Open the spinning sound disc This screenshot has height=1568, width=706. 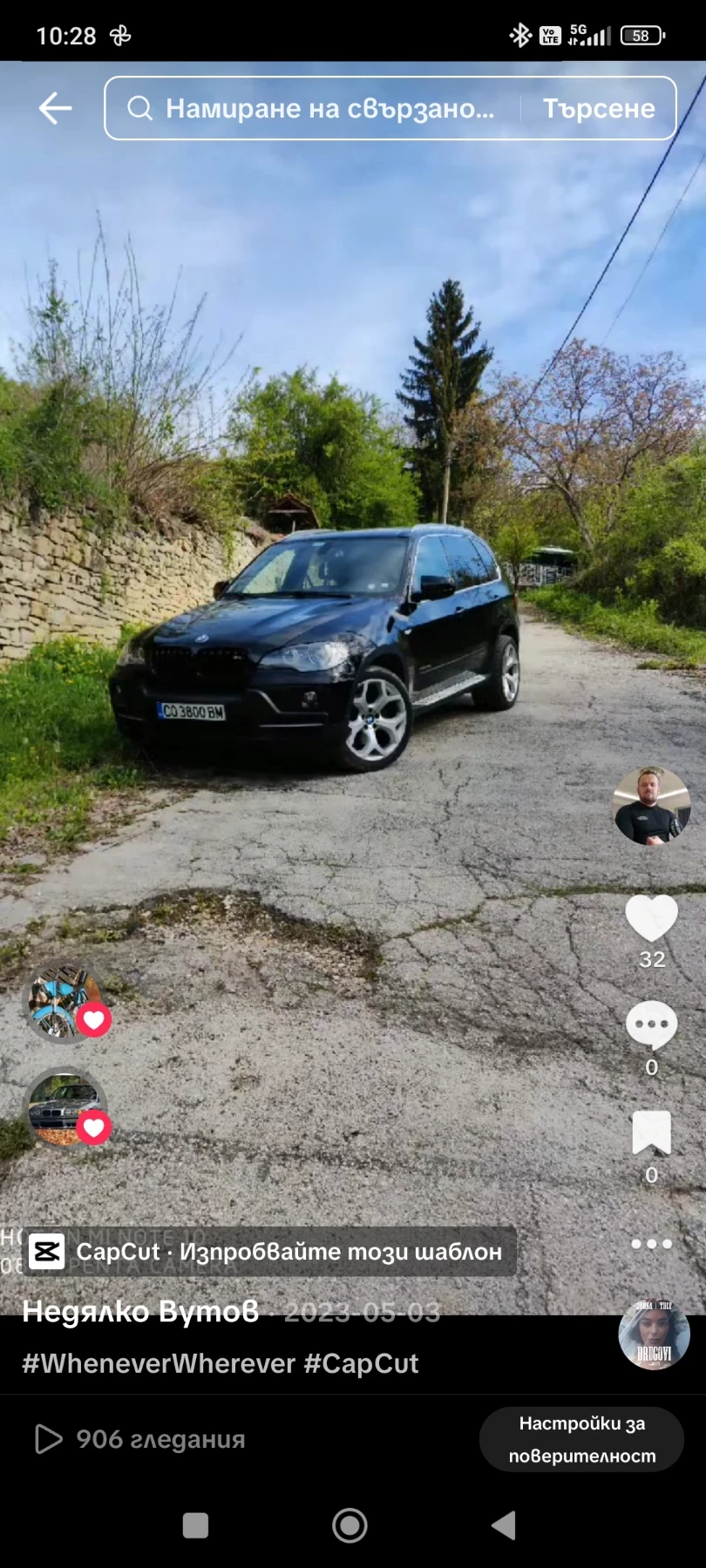click(654, 1333)
